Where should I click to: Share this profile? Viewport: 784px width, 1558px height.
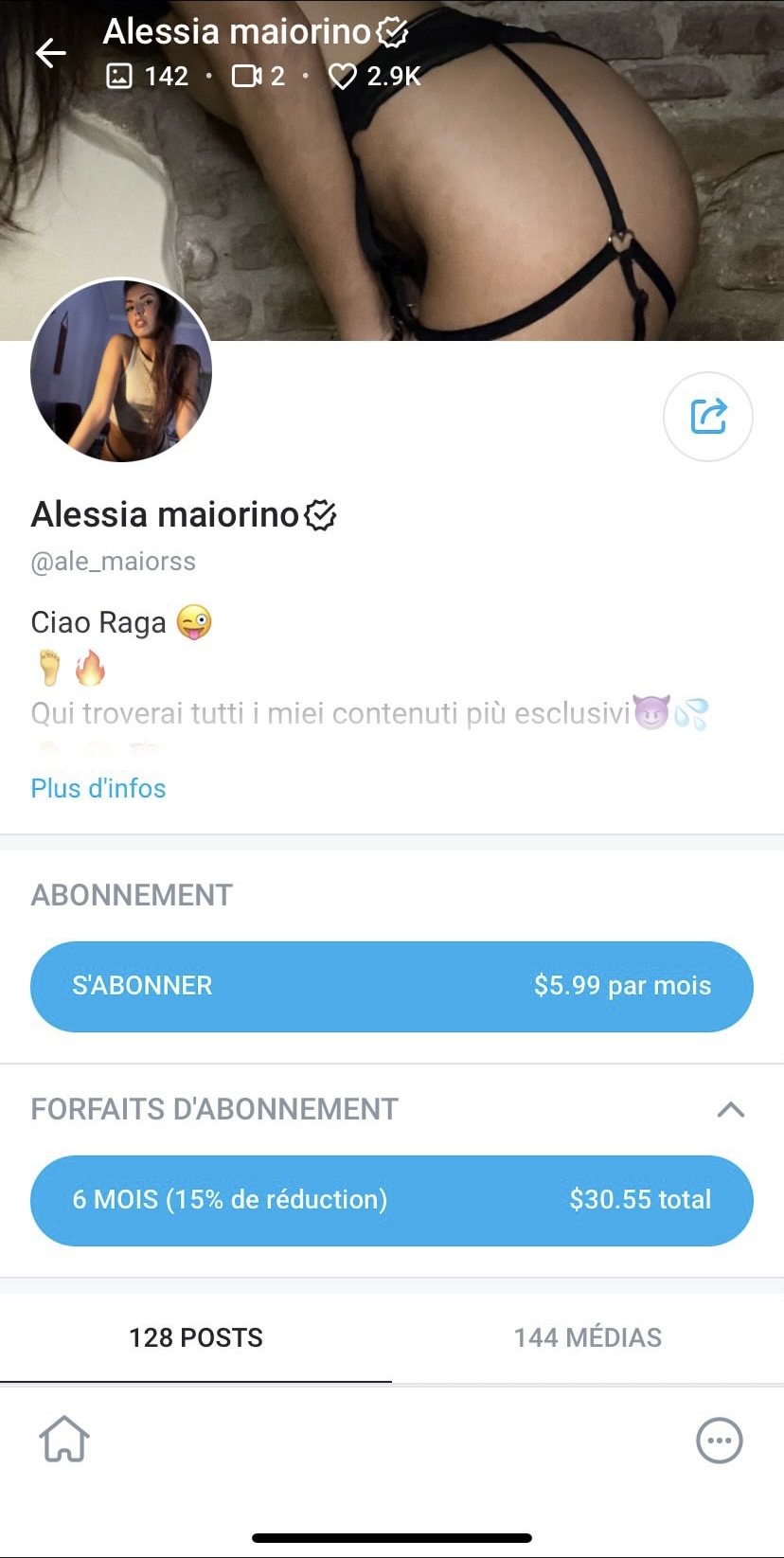(x=707, y=417)
